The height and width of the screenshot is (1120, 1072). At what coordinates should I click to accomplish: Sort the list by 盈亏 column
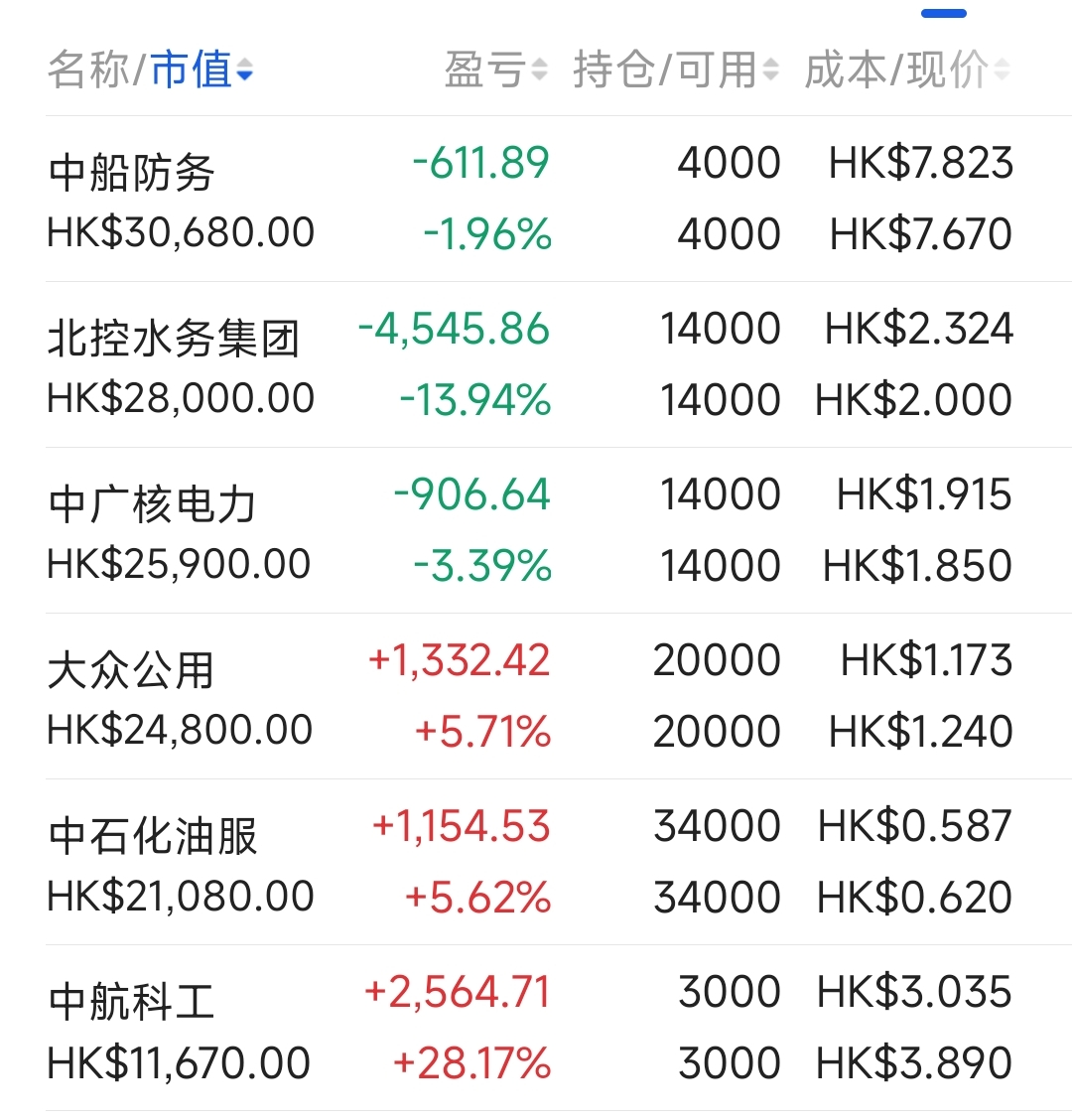coord(494,70)
